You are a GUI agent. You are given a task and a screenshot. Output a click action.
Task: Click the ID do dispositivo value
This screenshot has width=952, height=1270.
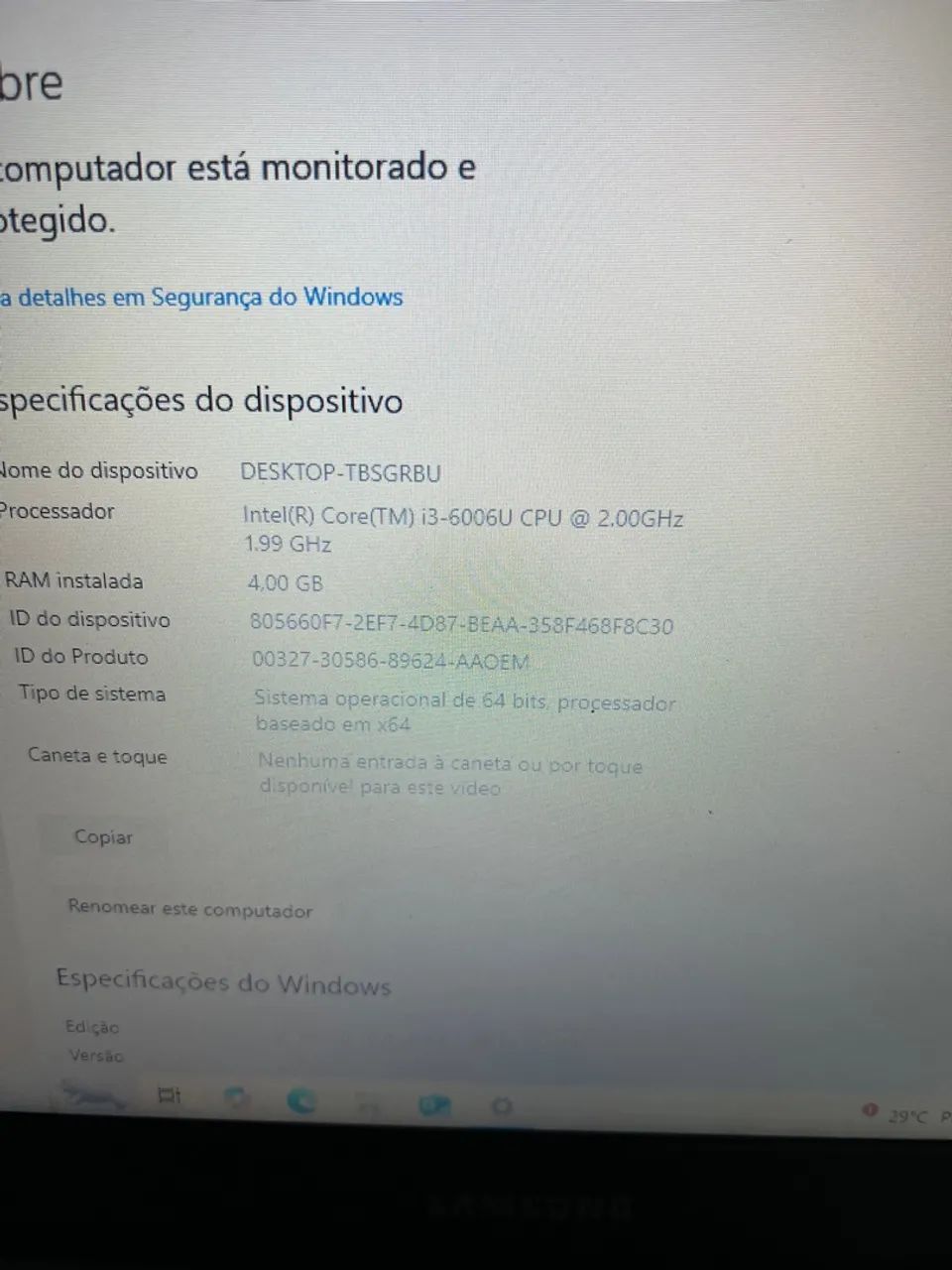459,625
